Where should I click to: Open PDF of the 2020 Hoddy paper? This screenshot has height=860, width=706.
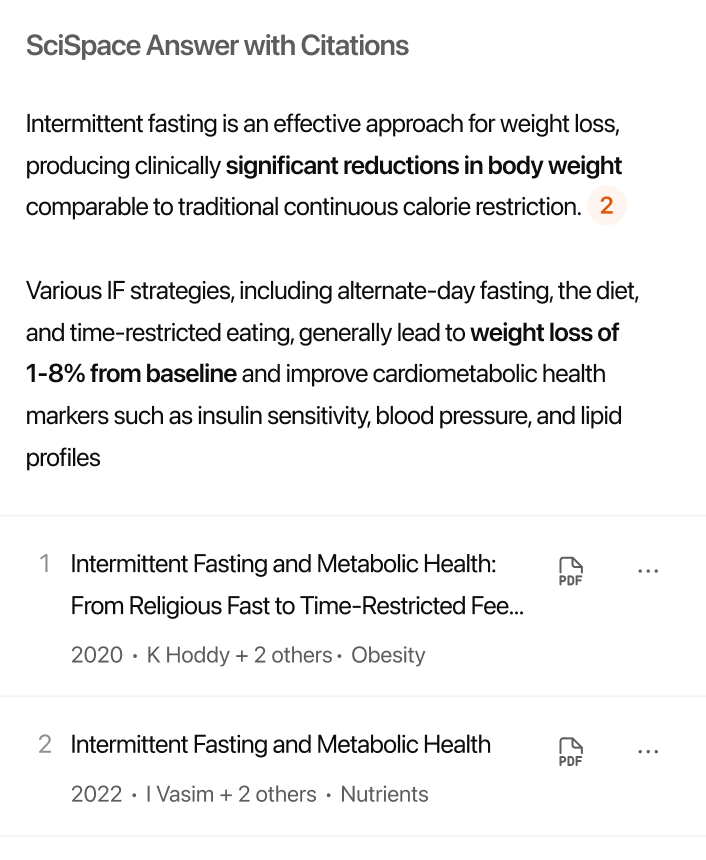tap(571, 571)
